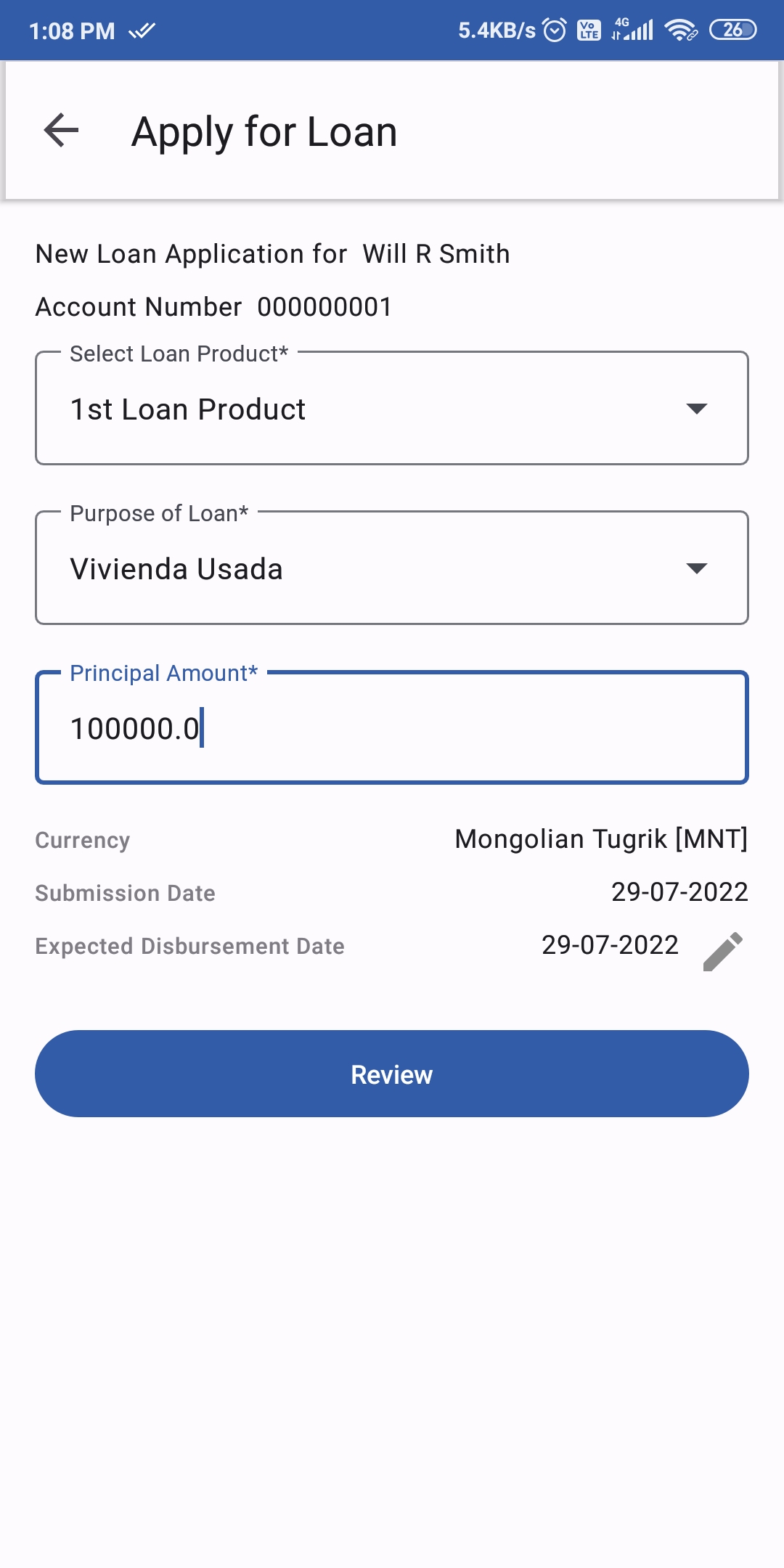Expand the Purpose of Loan dropdown
The image size is (784, 1568).
click(x=392, y=568)
